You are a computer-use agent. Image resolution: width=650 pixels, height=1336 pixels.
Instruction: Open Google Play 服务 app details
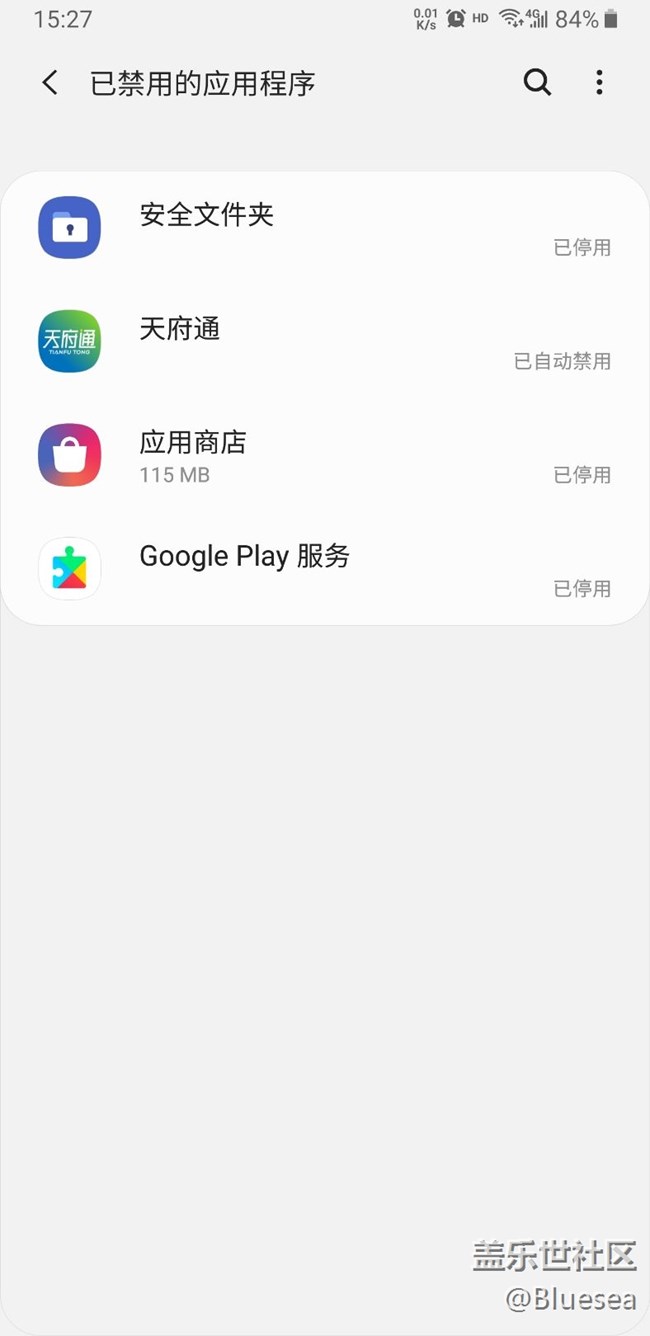[x=324, y=569]
